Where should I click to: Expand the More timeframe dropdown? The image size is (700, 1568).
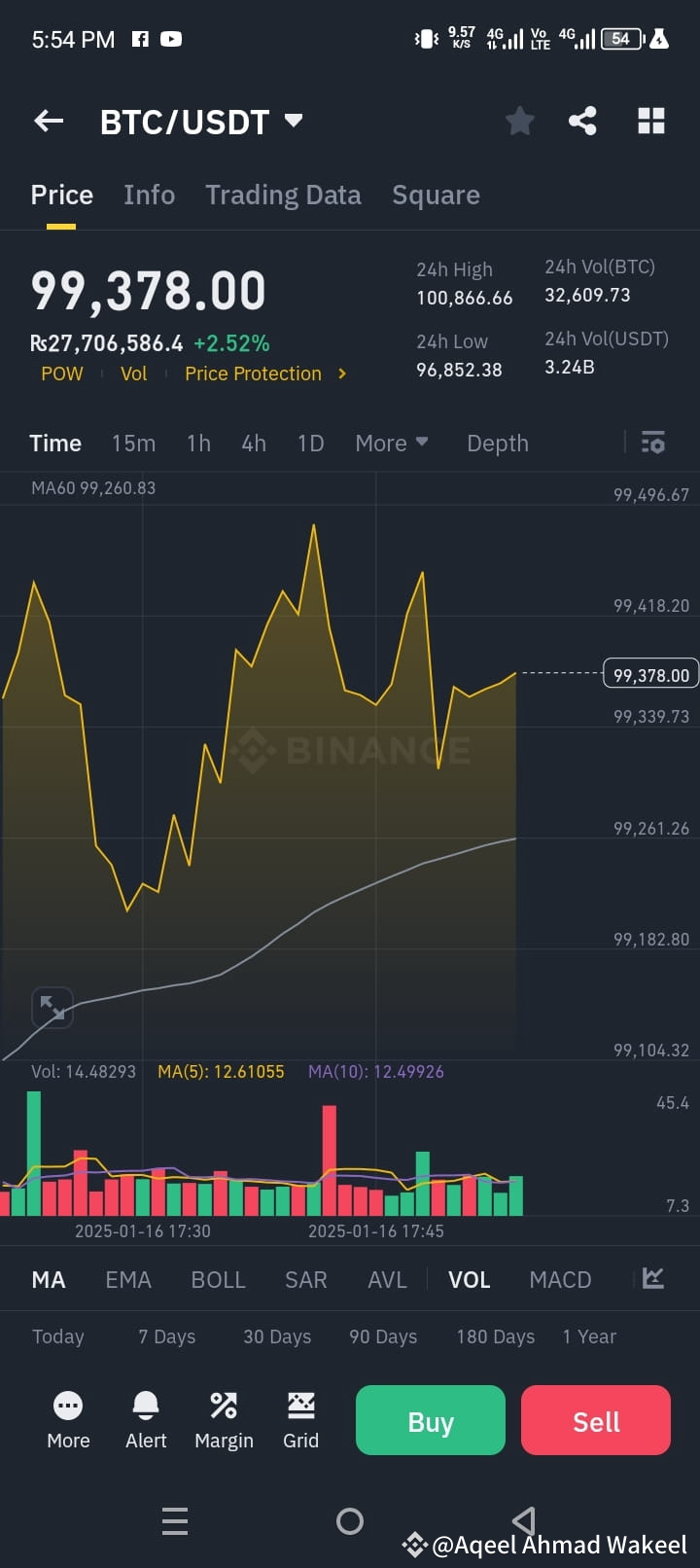tap(391, 443)
